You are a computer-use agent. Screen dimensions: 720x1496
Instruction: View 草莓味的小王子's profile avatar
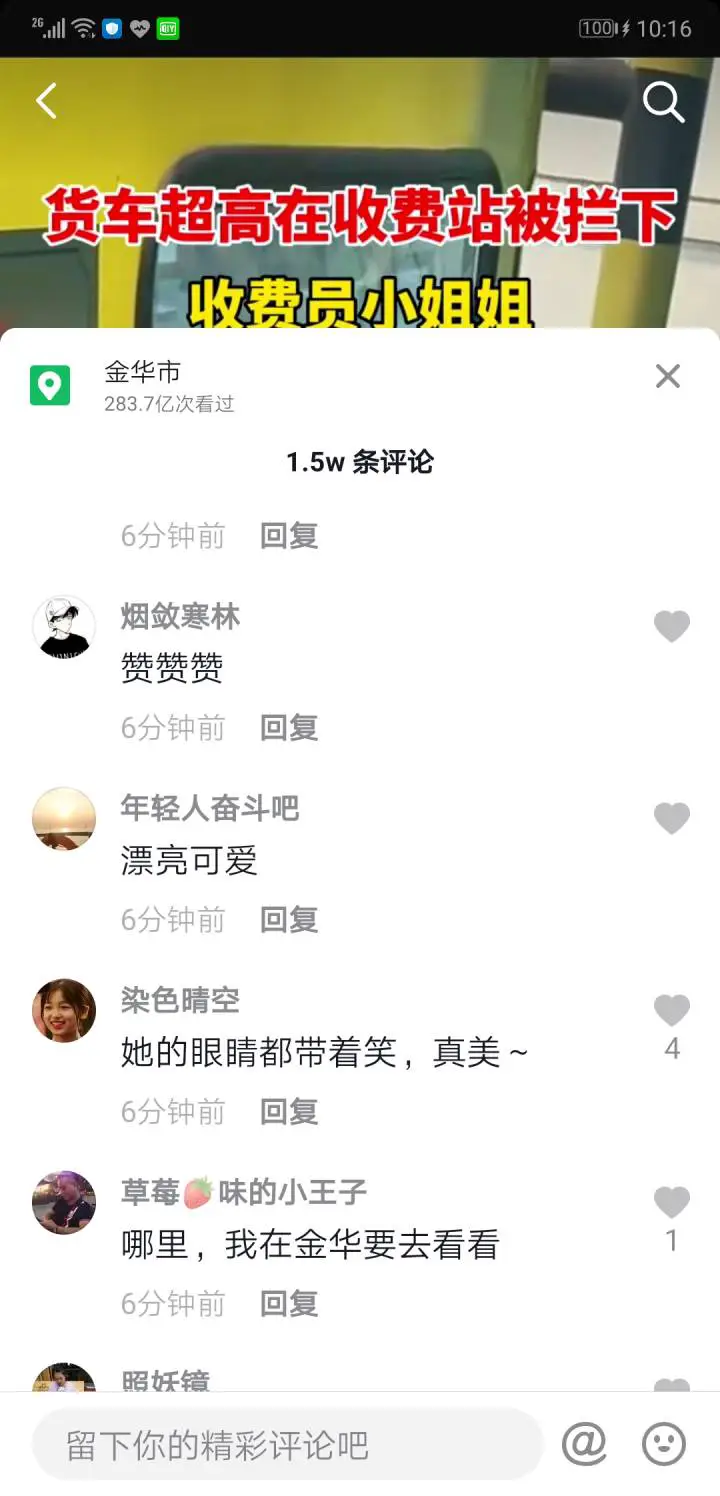[64, 1203]
